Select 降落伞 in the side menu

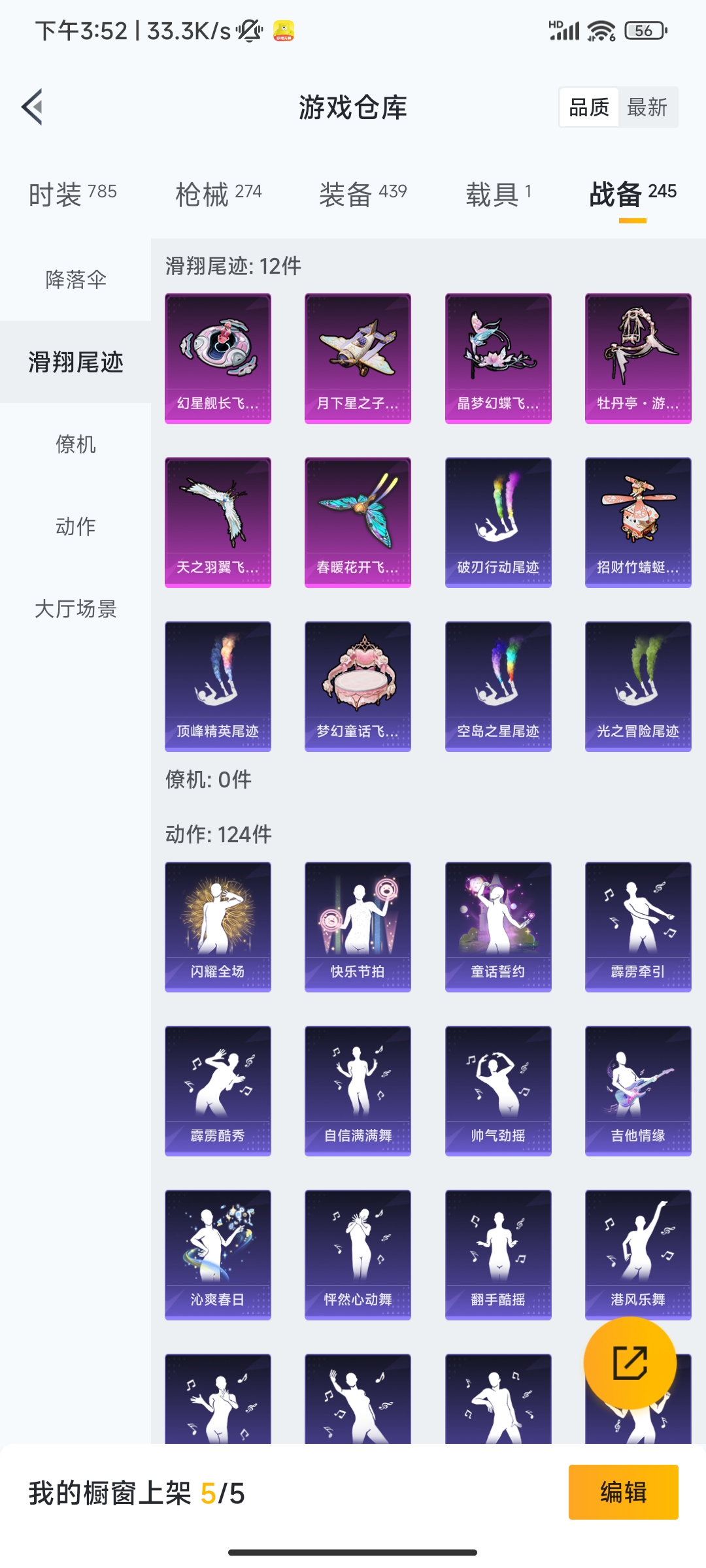(76, 280)
